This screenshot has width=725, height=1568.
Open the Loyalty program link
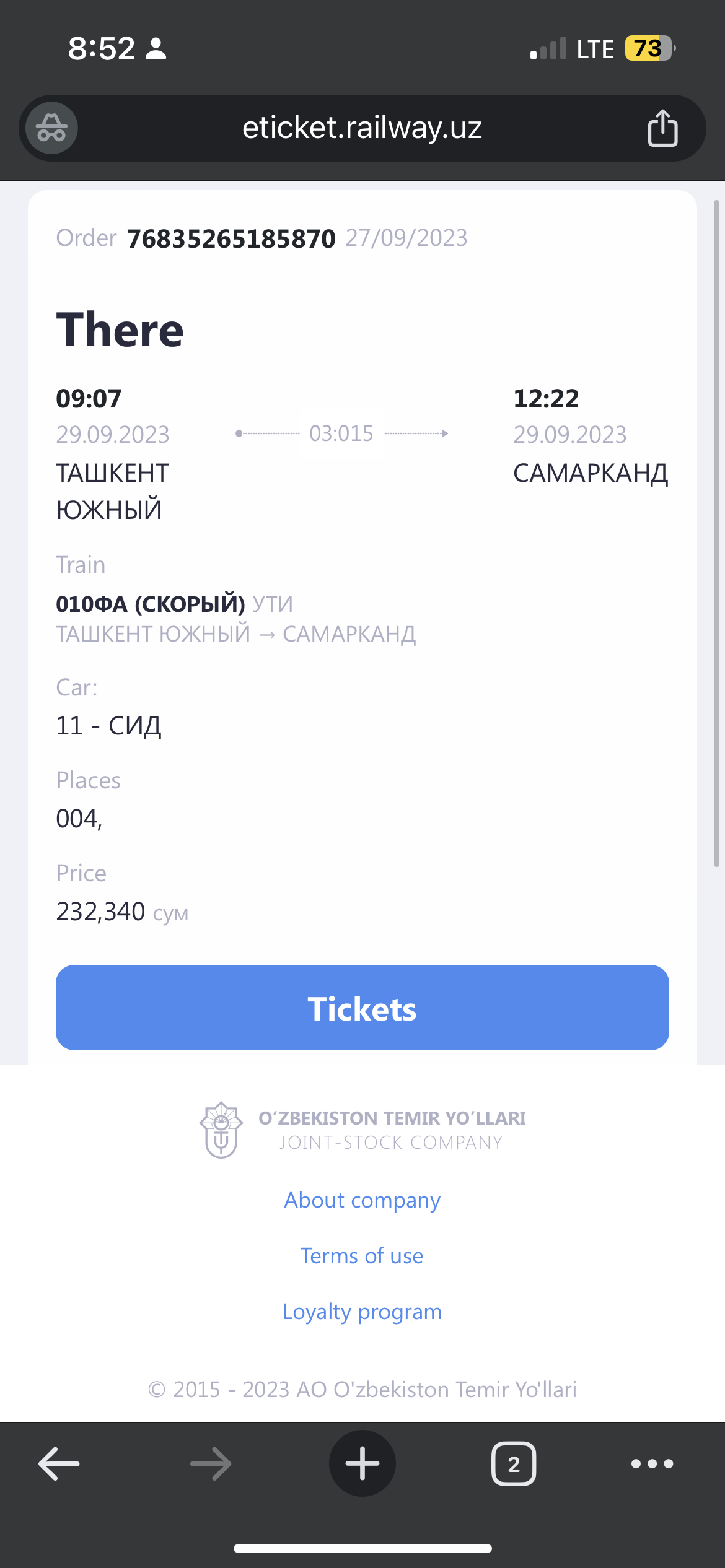click(x=362, y=1311)
